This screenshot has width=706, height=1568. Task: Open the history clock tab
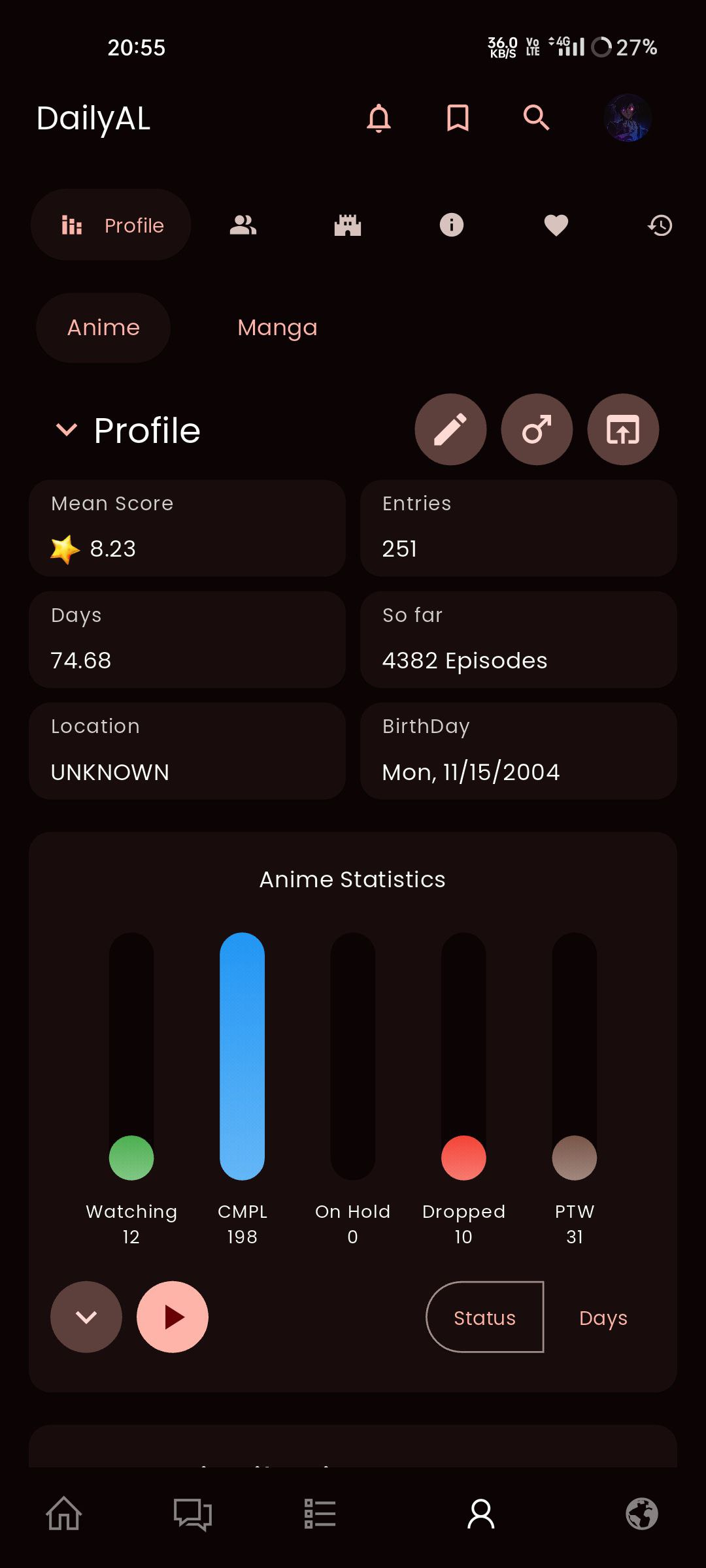660,225
